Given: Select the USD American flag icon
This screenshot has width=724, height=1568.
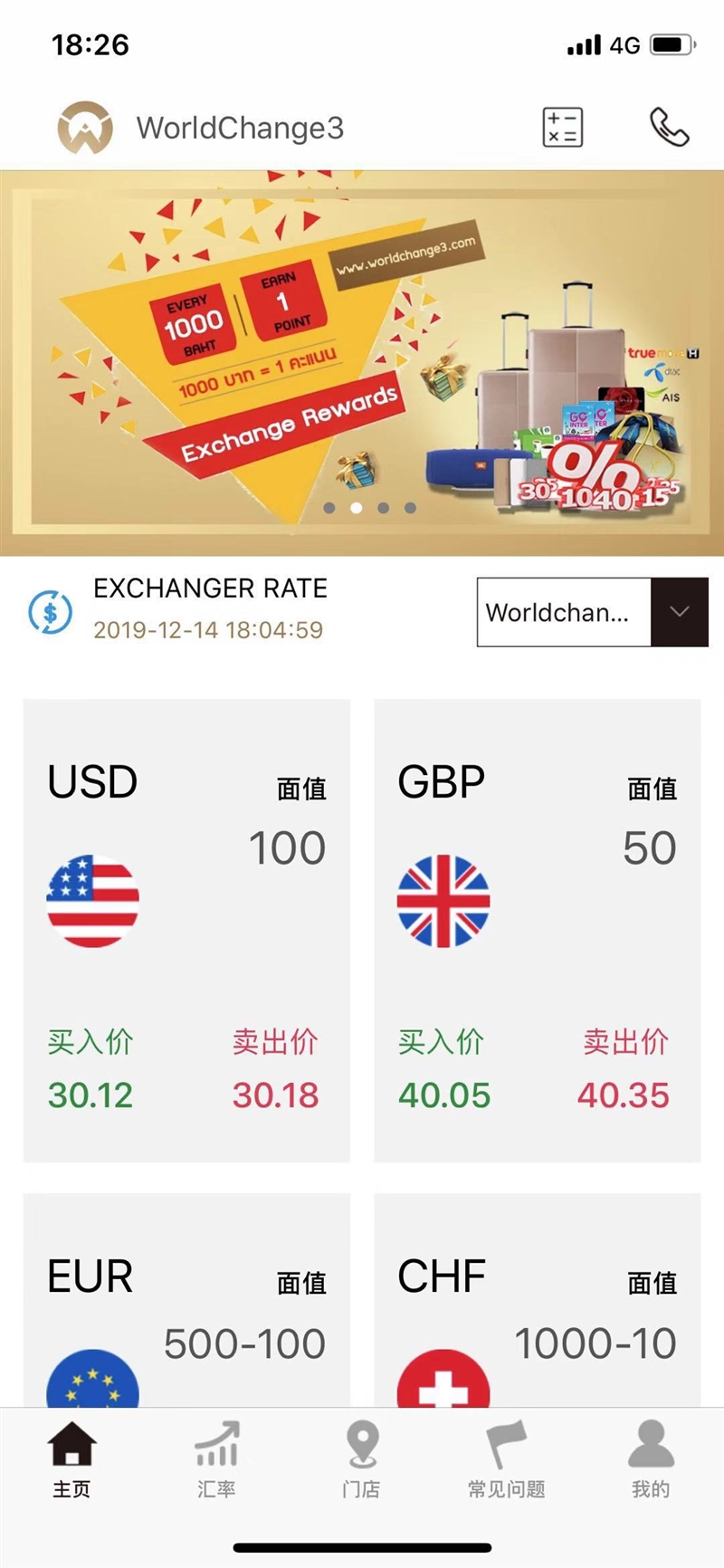Looking at the screenshot, I should [91, 901].
